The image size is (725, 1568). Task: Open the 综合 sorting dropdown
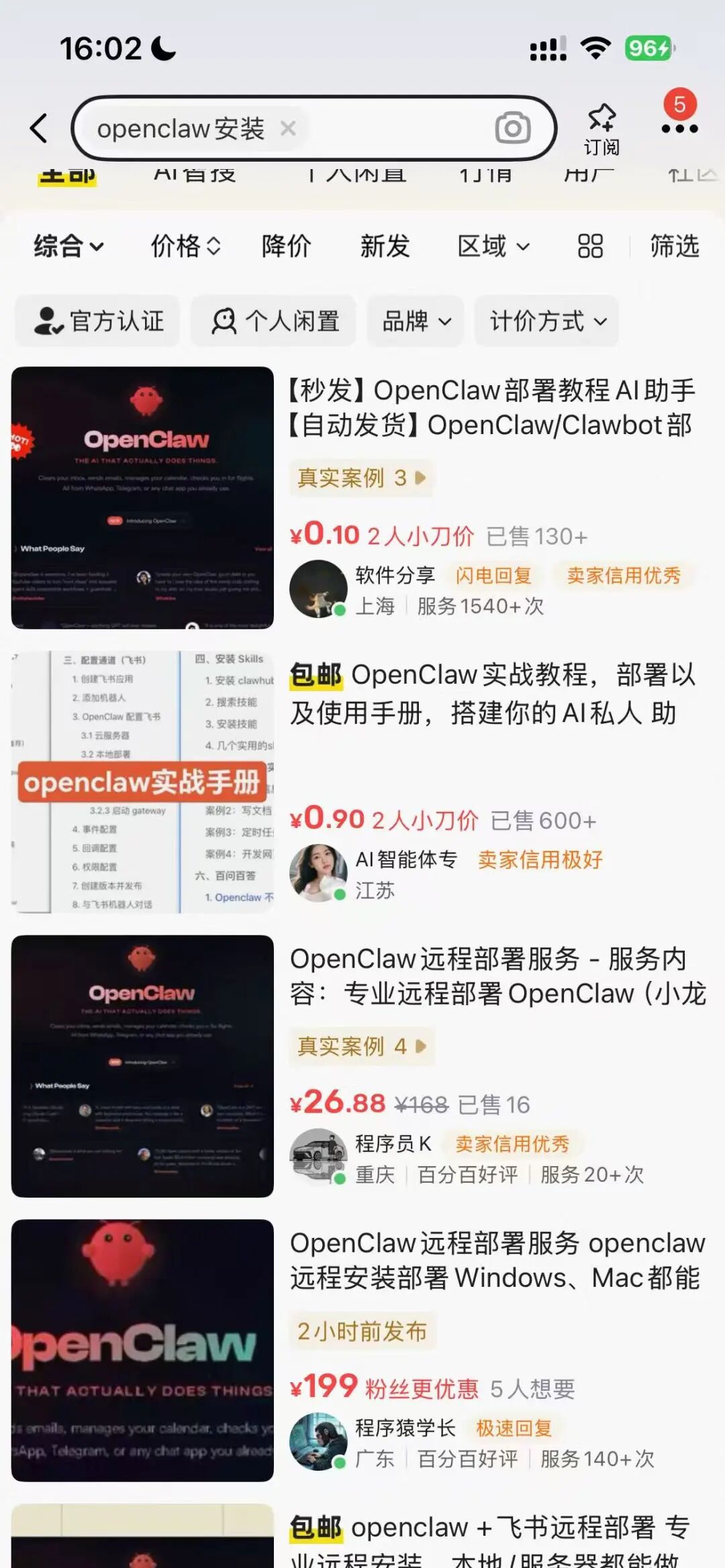click(67, 246)
